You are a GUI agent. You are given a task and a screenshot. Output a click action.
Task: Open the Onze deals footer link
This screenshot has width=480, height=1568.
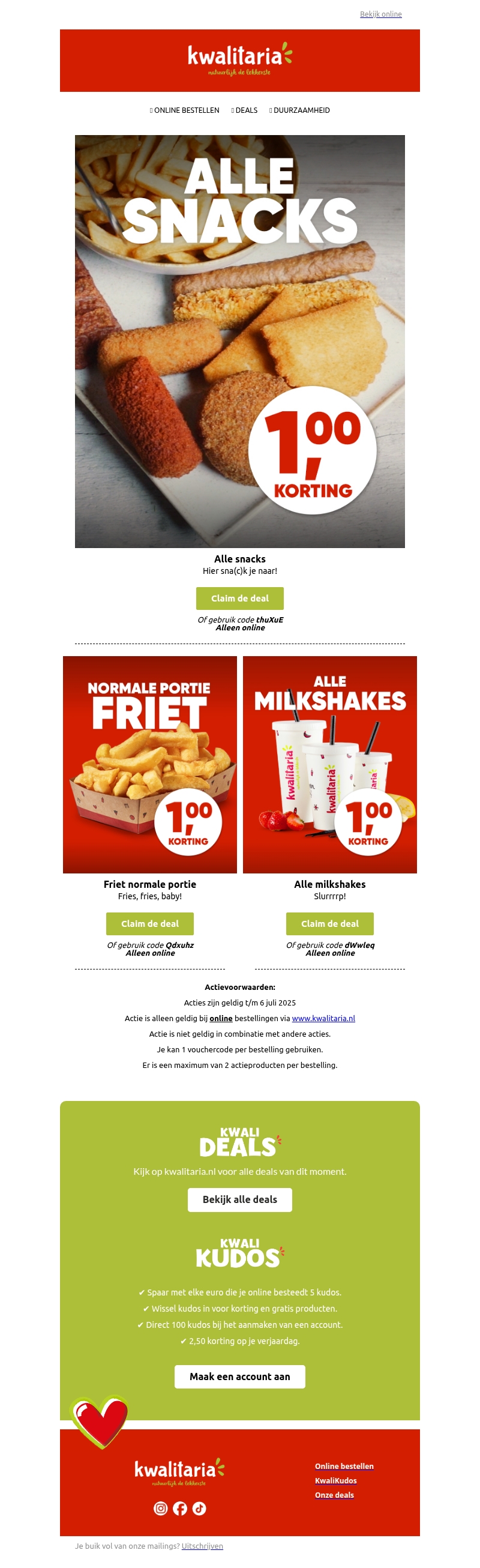pos(334,1494)
